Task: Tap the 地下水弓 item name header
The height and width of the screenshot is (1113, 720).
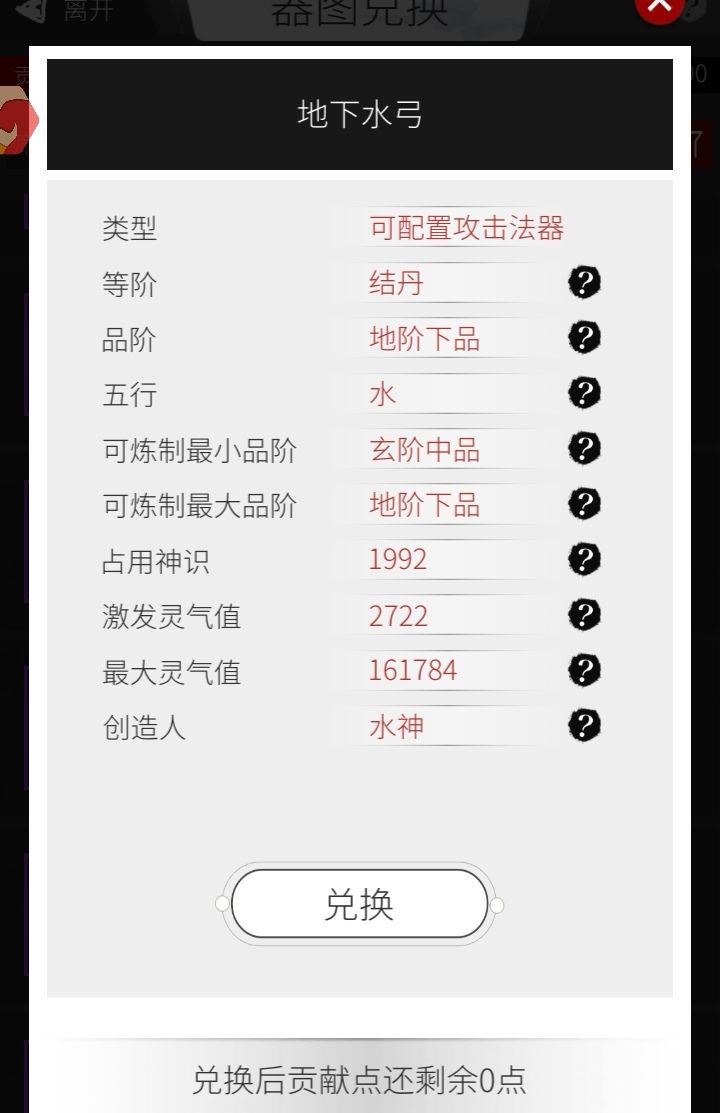Action: pos(359,112)
